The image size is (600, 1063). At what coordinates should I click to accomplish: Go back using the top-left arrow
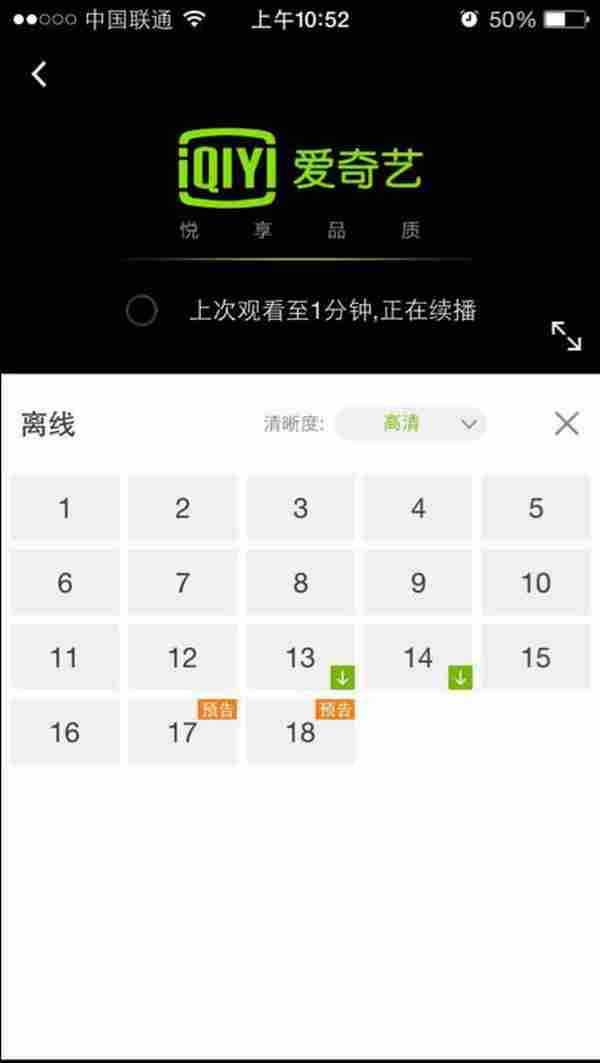39,74
